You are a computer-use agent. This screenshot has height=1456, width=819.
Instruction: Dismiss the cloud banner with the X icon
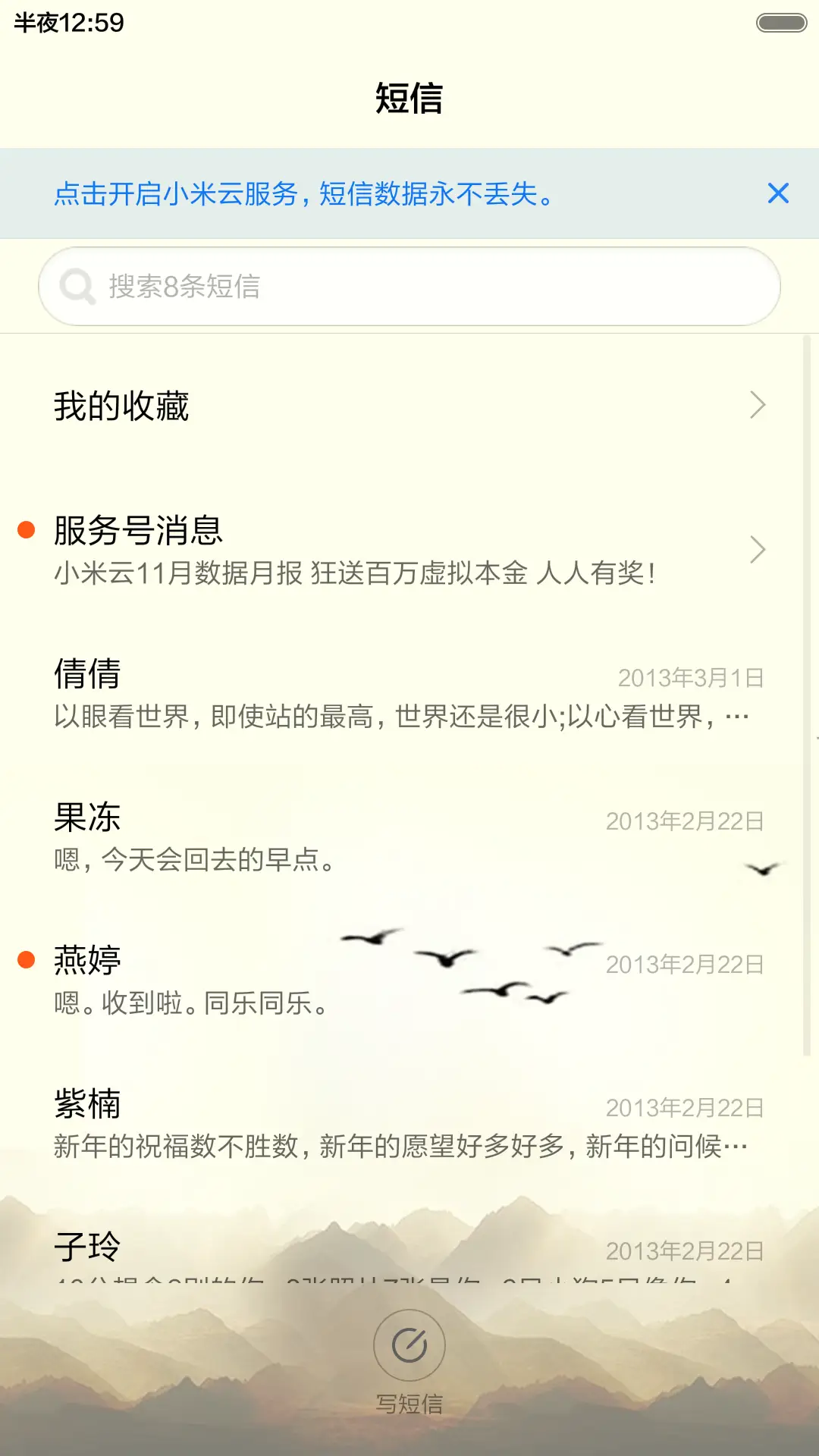point(778,194)
